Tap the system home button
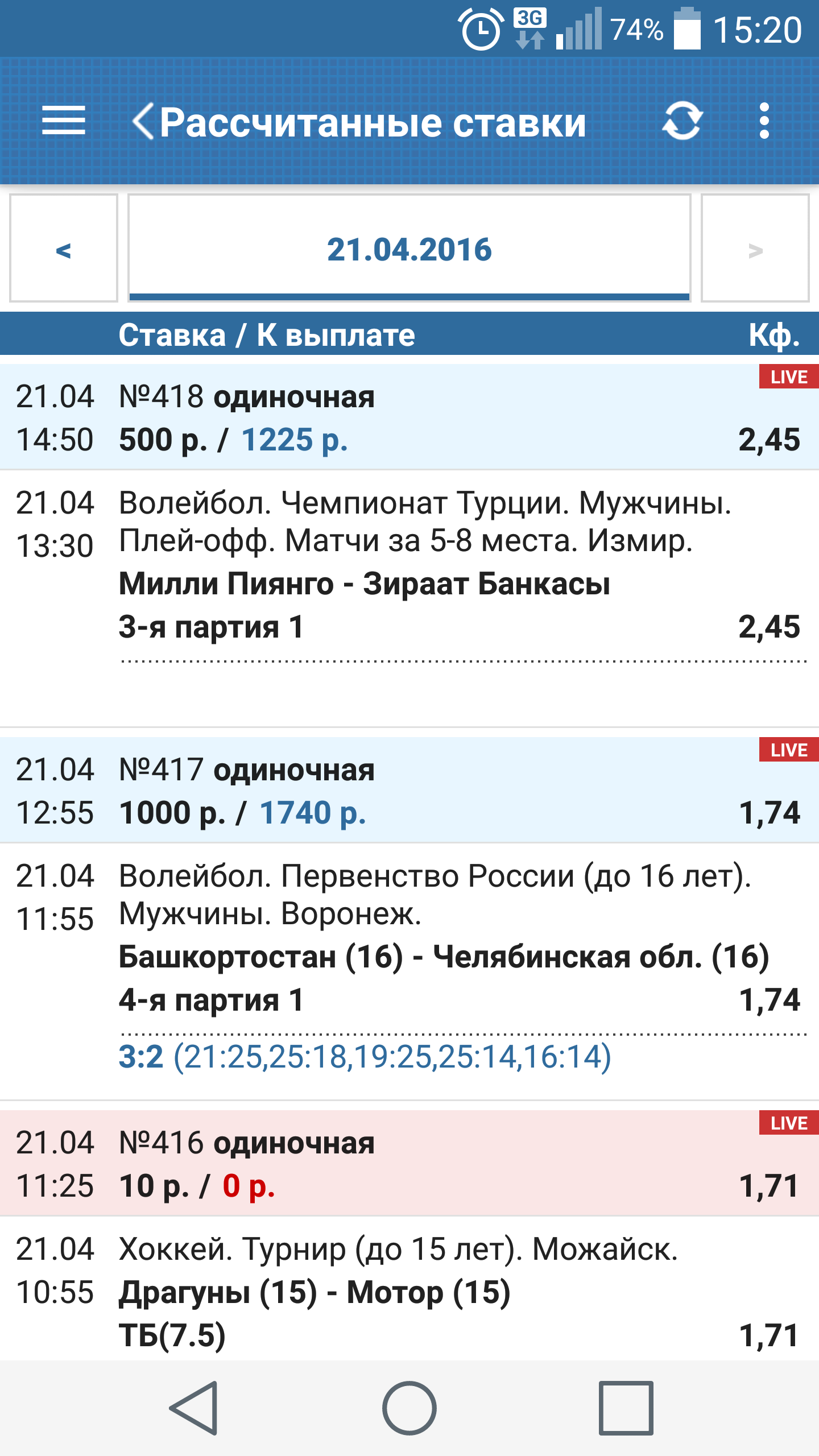 coord(409,1408)
